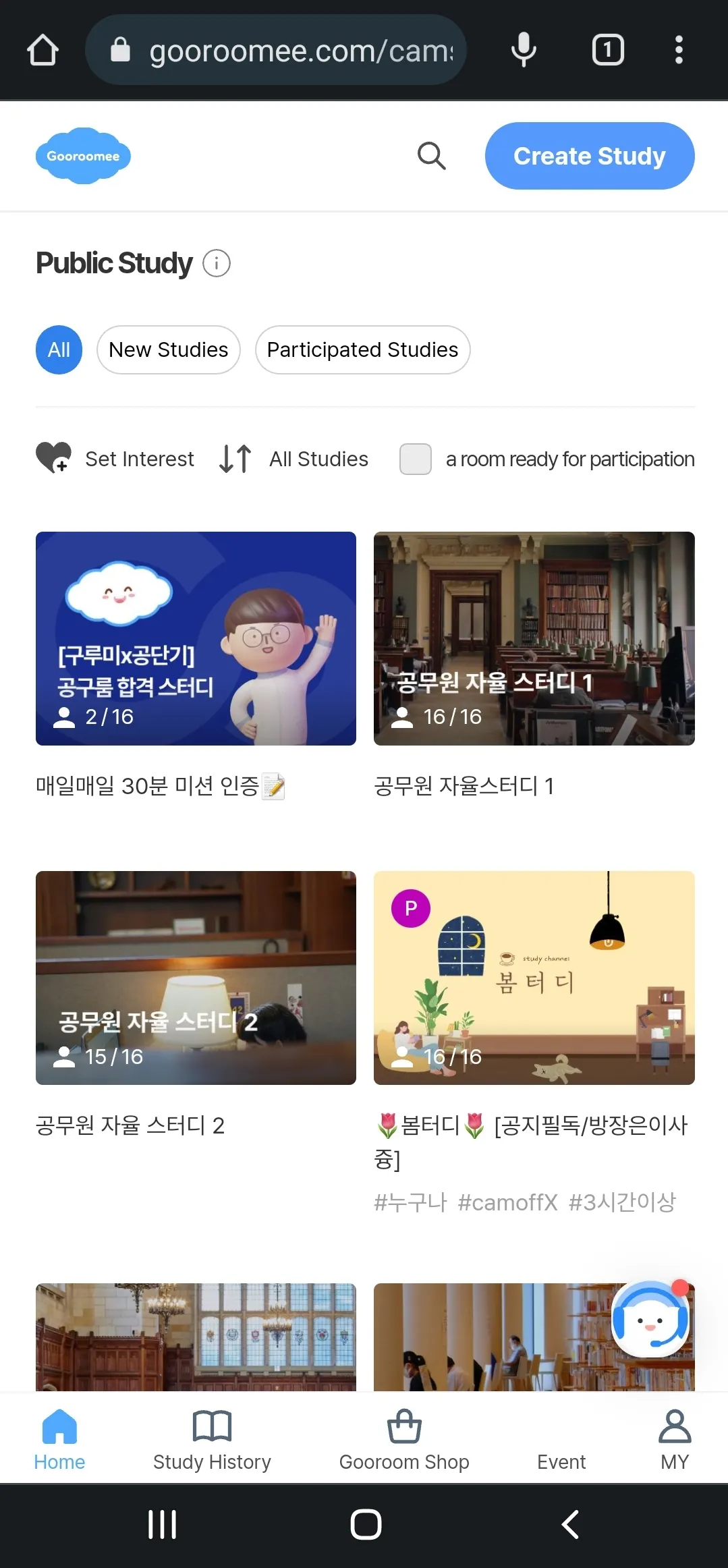
Task: Tap the Create Study button
Action: (x=589, y=156)
